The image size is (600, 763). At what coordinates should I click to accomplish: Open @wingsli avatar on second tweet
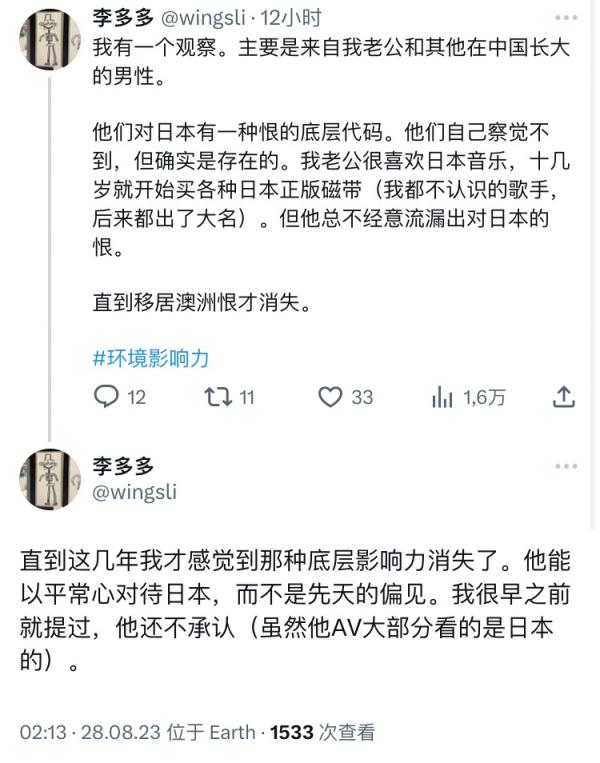click(x=50, y=480)
